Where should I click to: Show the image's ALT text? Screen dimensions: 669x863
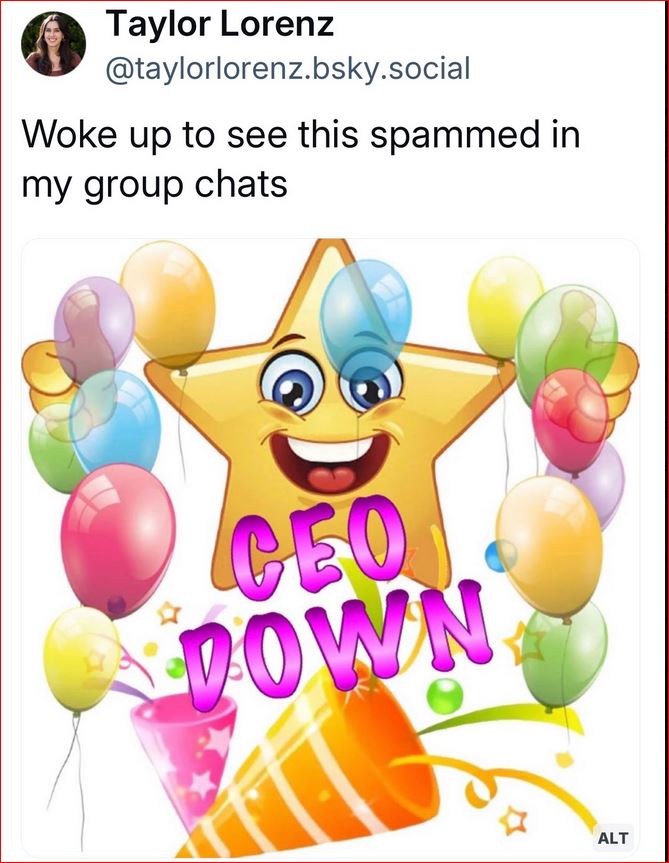click(x=612, y=836)
